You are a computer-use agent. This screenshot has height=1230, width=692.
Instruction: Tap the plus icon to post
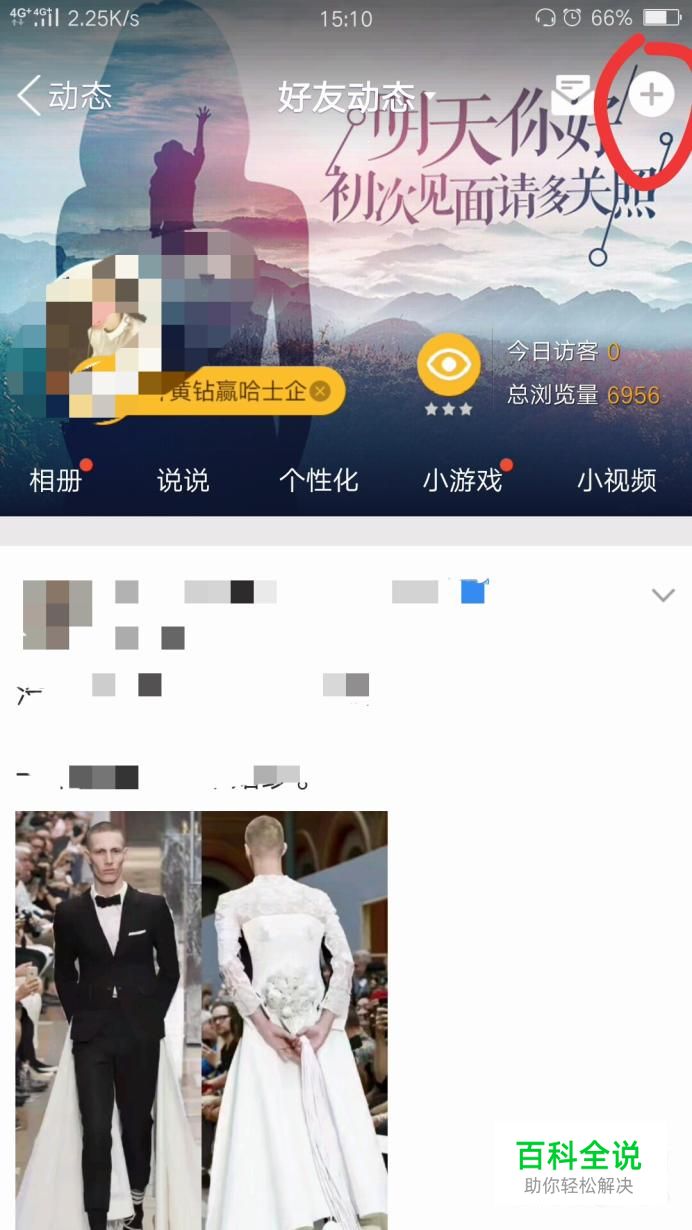click(x=651, y=95)
